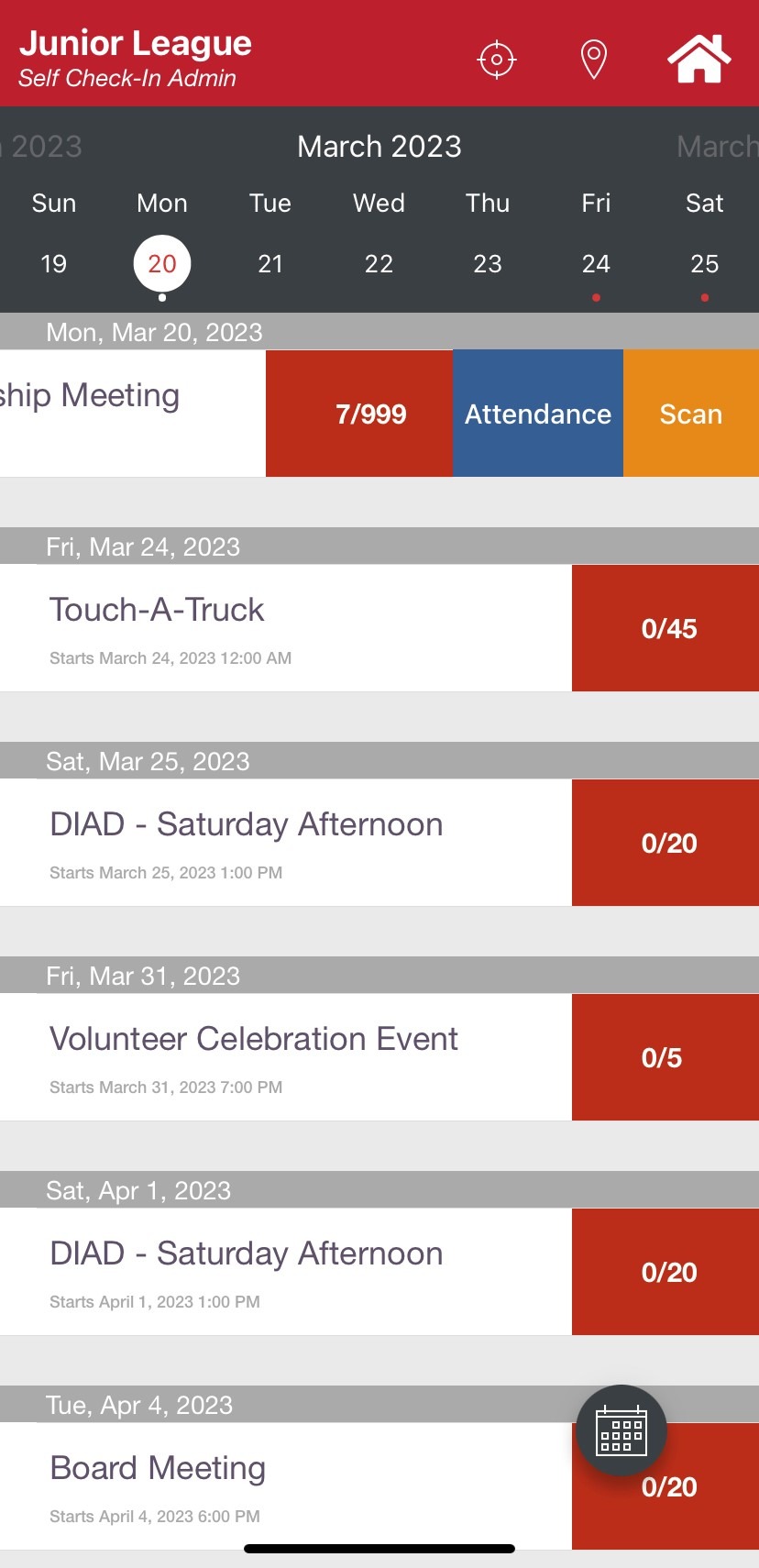Select Tuesday the 21st in calendar
The image size is (759, 1568).
tap(270, 264)
